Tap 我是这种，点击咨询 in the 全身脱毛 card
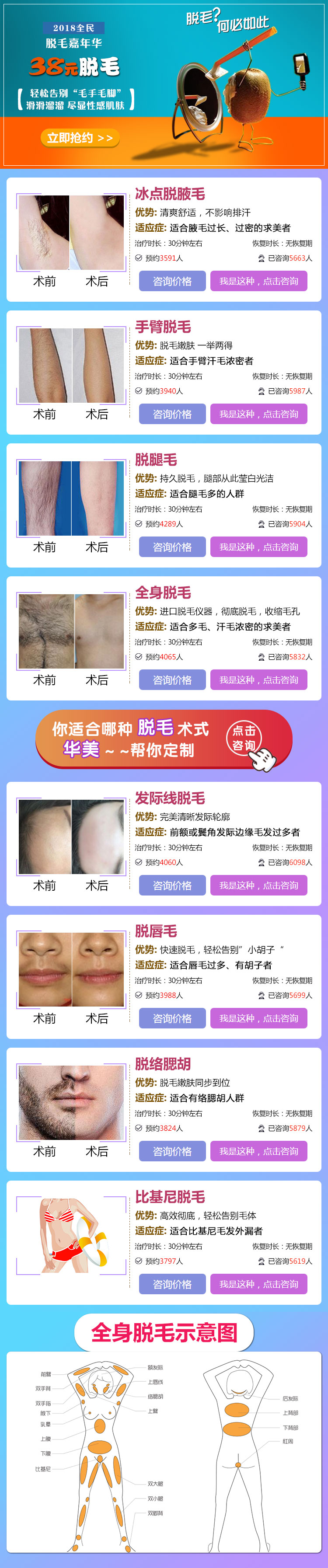 [258, 680]
